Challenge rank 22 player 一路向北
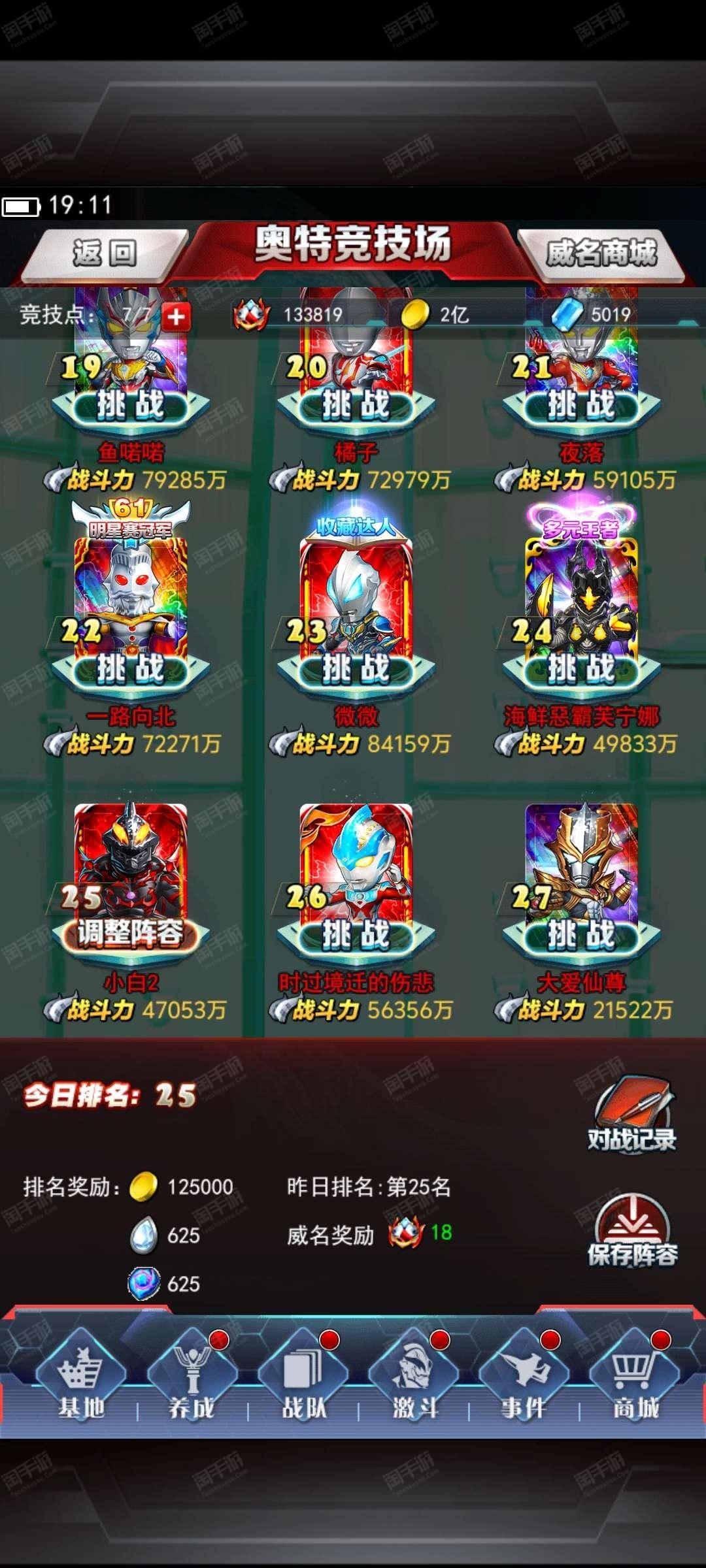This screenshot has height=1568, width=706. coord(131,670)
